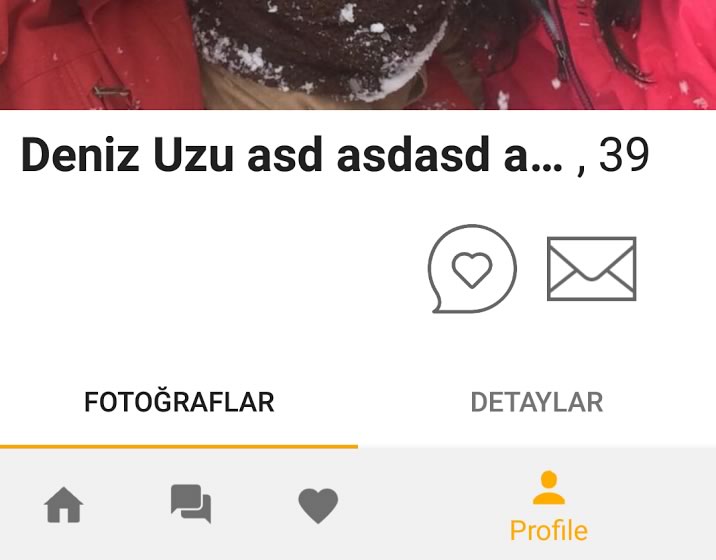Go to the home tab
The image size is (716, 560).
coord(63,505)
